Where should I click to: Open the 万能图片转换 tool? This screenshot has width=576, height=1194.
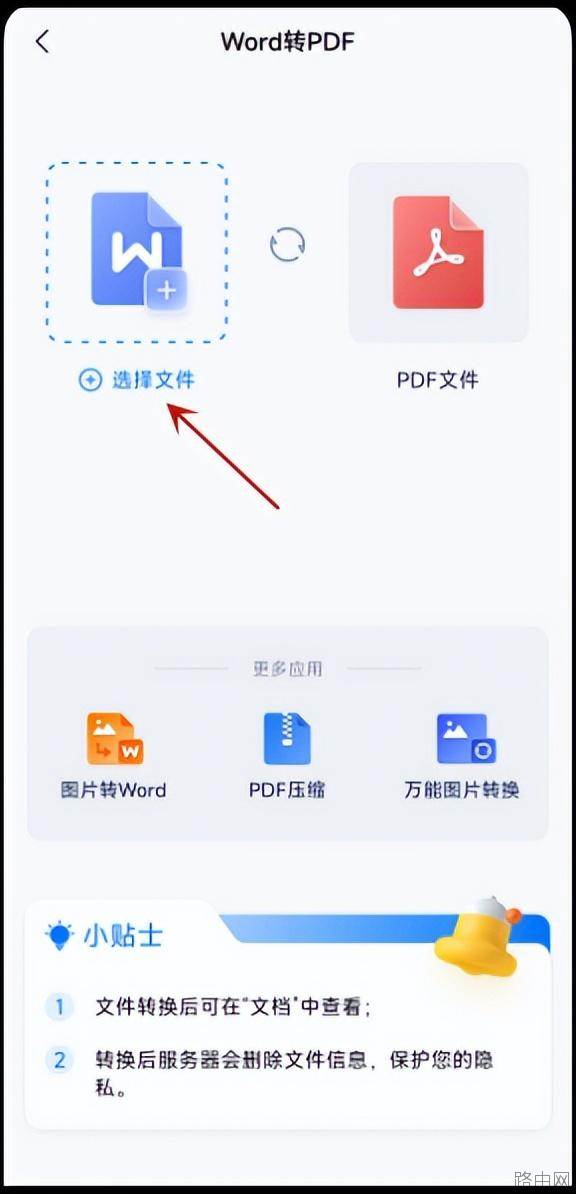(462, 756)
